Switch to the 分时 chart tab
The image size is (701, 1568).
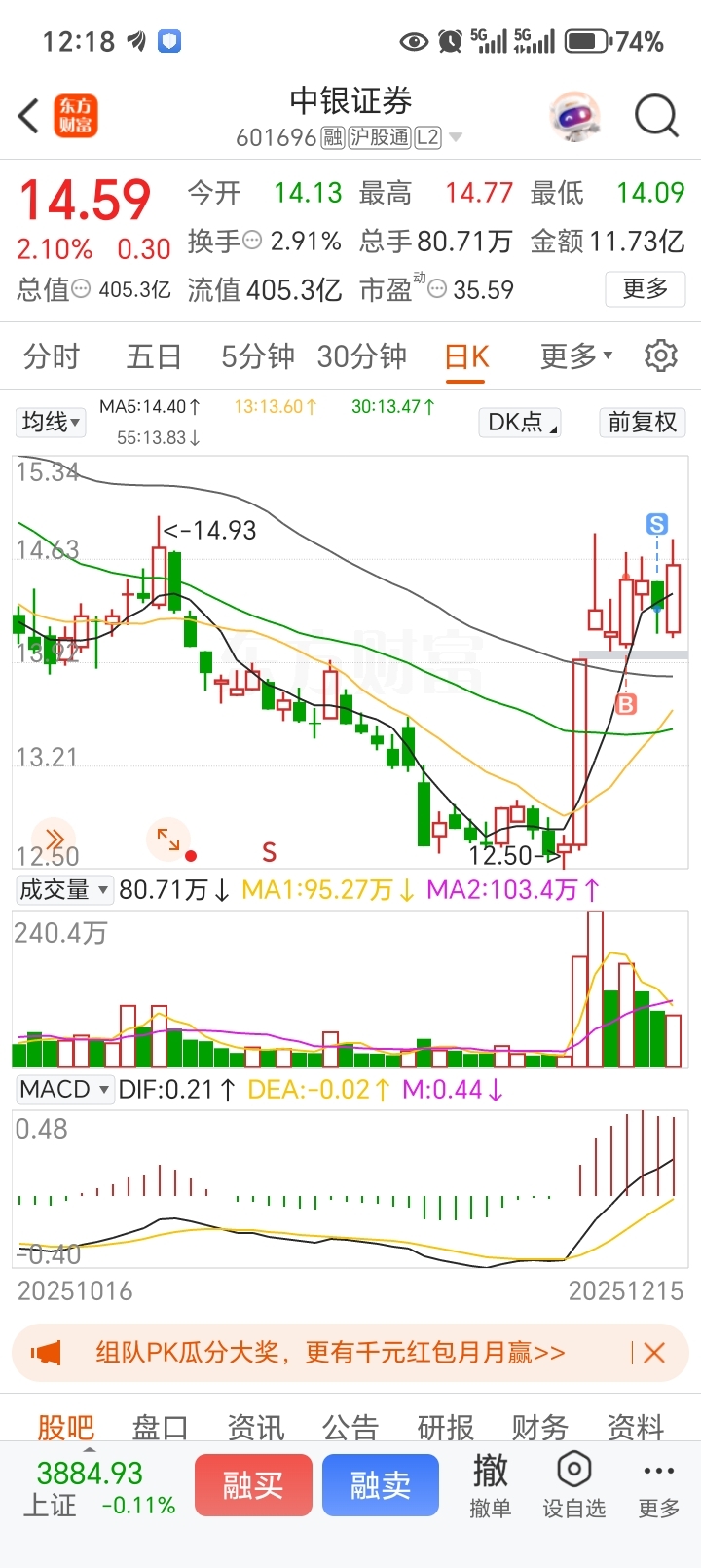[x=52, y=356]
